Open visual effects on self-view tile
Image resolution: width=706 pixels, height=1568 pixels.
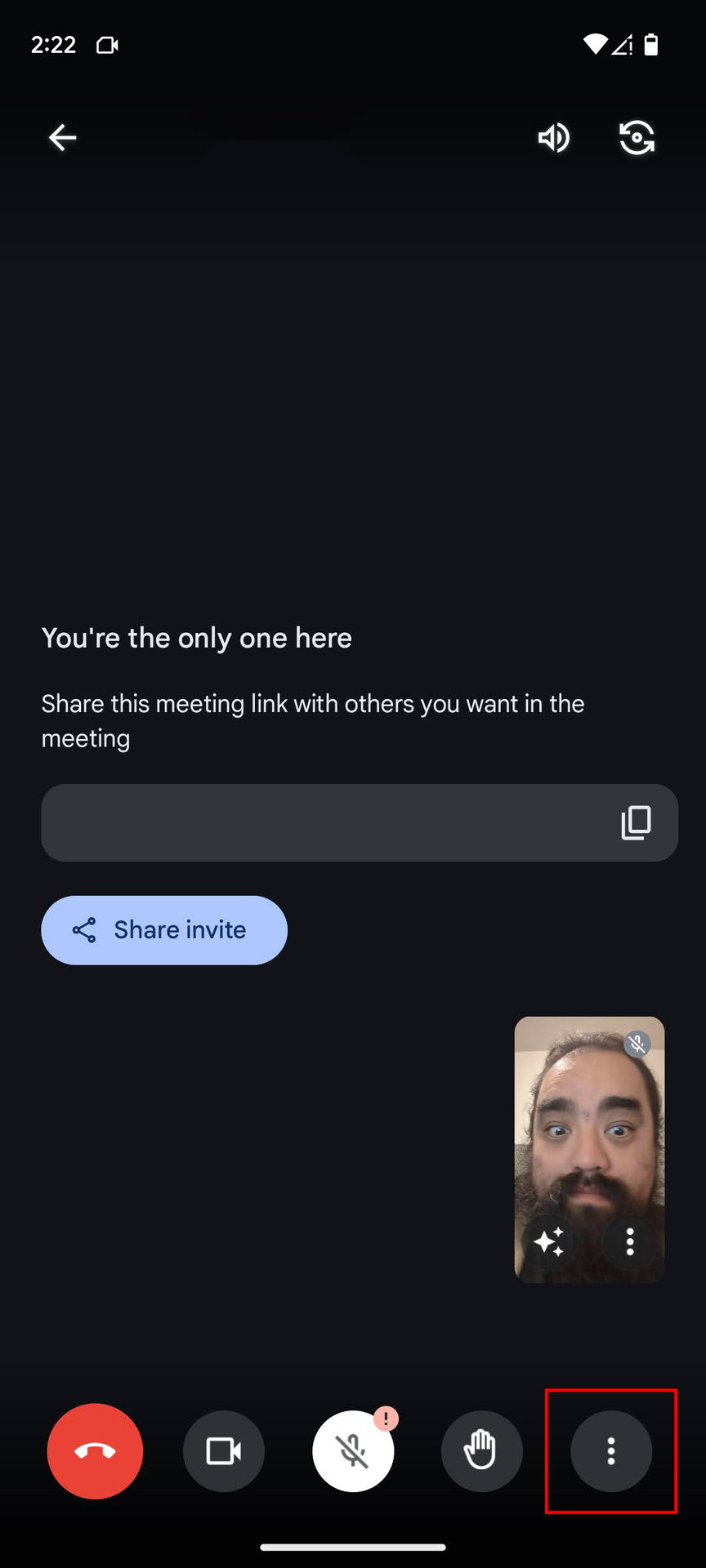point(549,1241)
